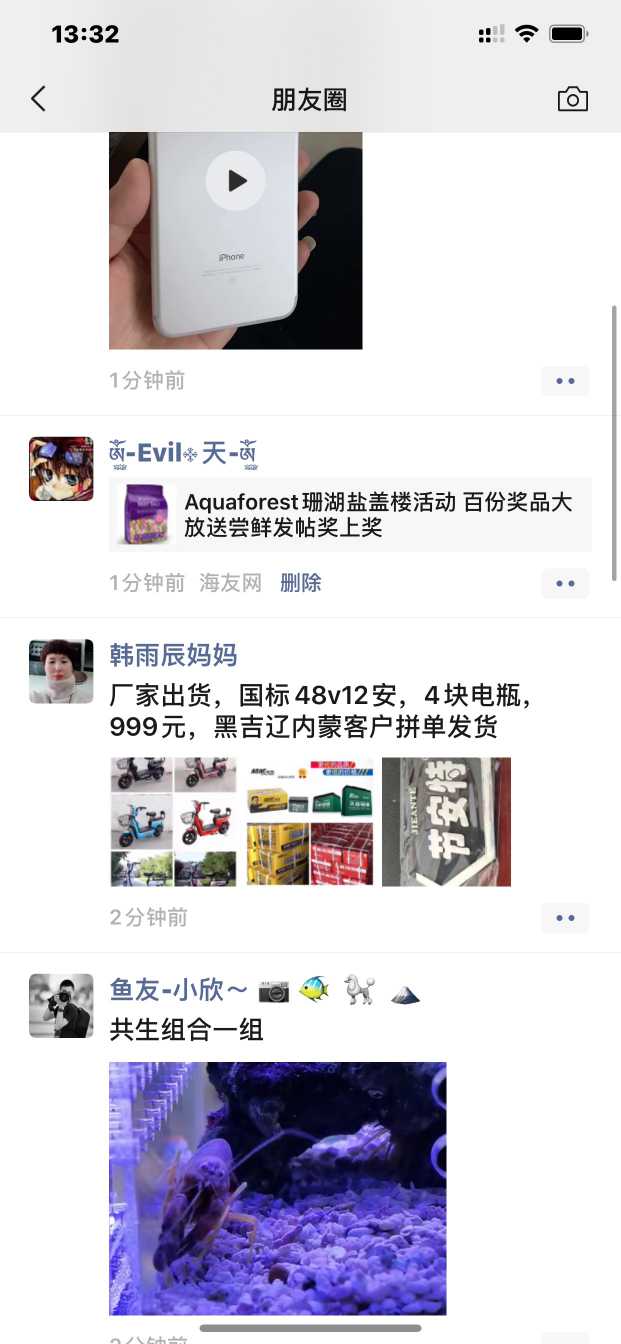Open comment menu under 韩雨辰妈妈's post
This screenshot has width=621, height=1344.
tap(565, 918)
